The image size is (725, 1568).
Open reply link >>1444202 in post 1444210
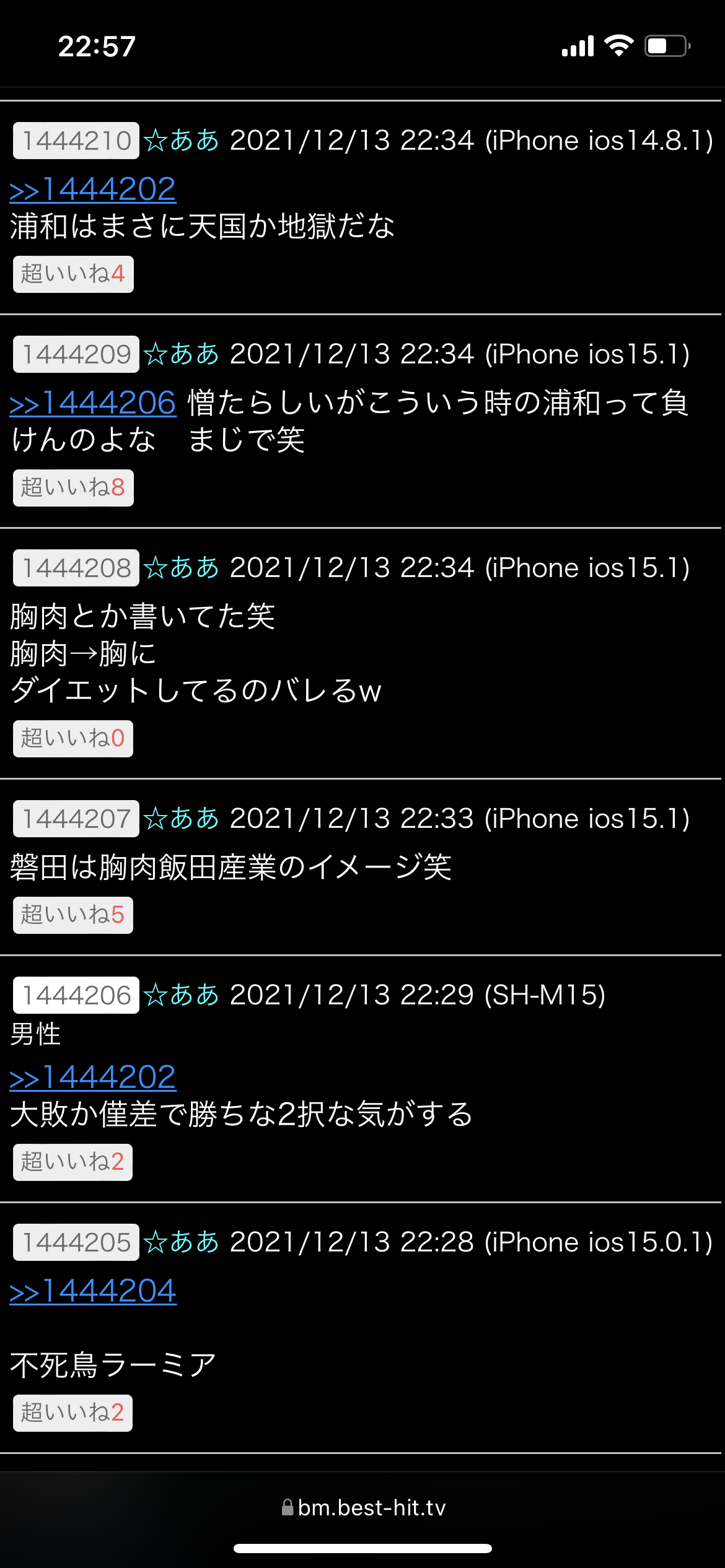click(x=93, y=189)
